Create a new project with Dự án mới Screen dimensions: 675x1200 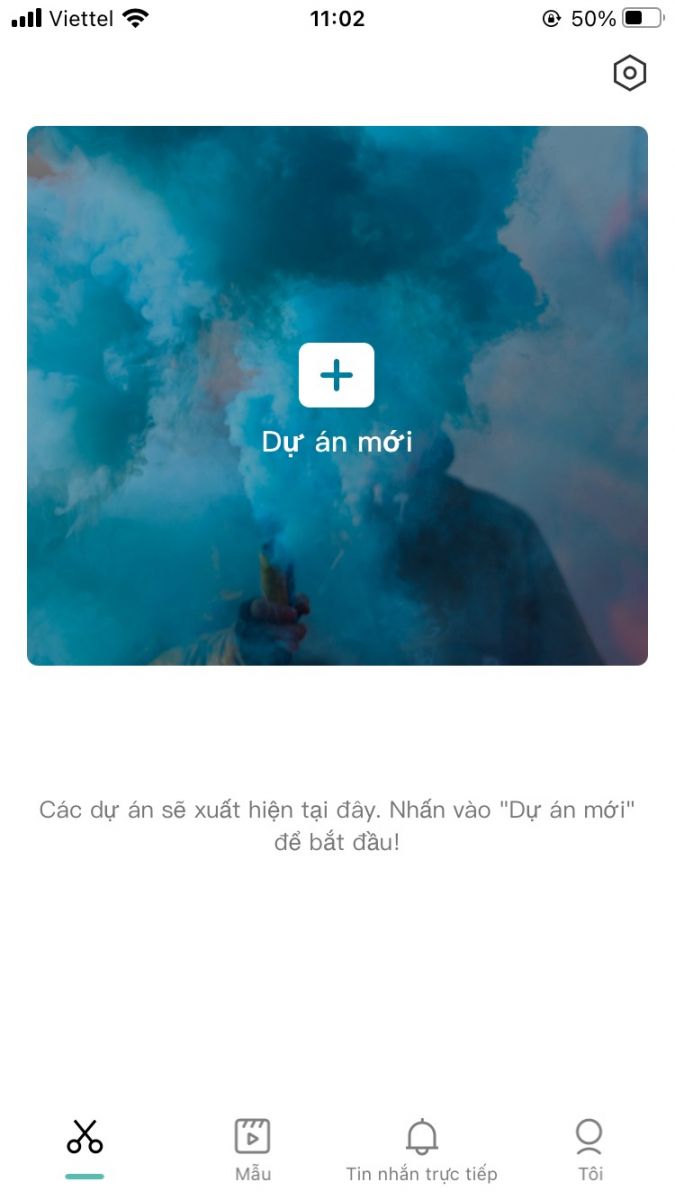(x=336, y=376)
